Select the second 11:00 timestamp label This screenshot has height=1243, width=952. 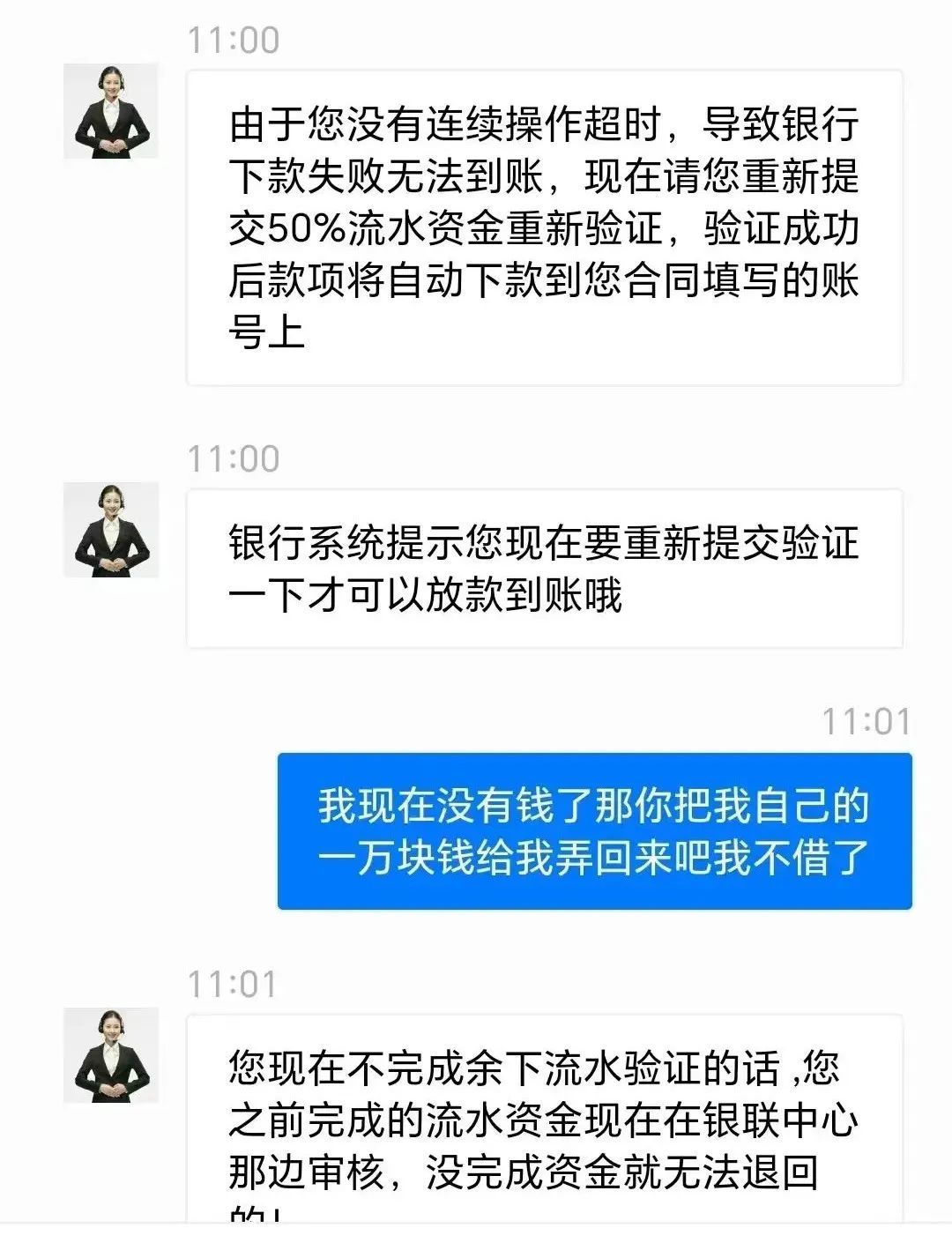tap(232, 457)
